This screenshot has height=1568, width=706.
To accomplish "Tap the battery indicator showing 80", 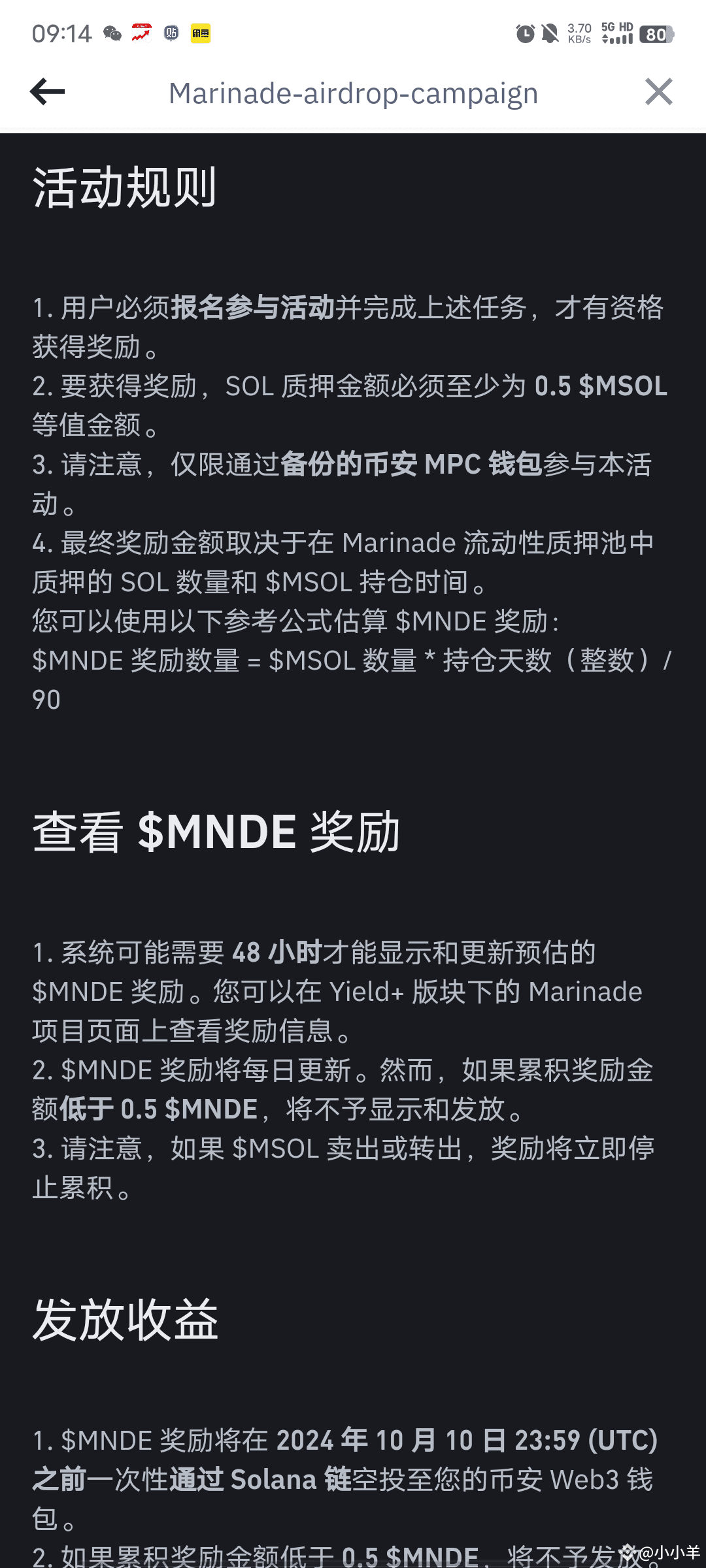I will click(x=656, y=33).
